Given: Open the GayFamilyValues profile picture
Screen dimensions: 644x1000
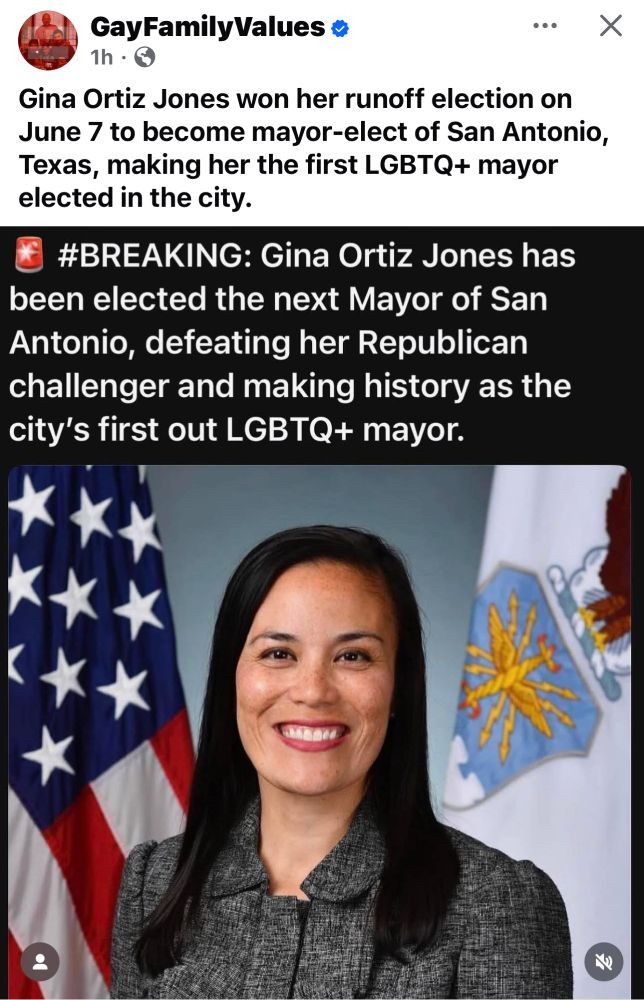Looking at the screenshot, I should tap(47, 40).
